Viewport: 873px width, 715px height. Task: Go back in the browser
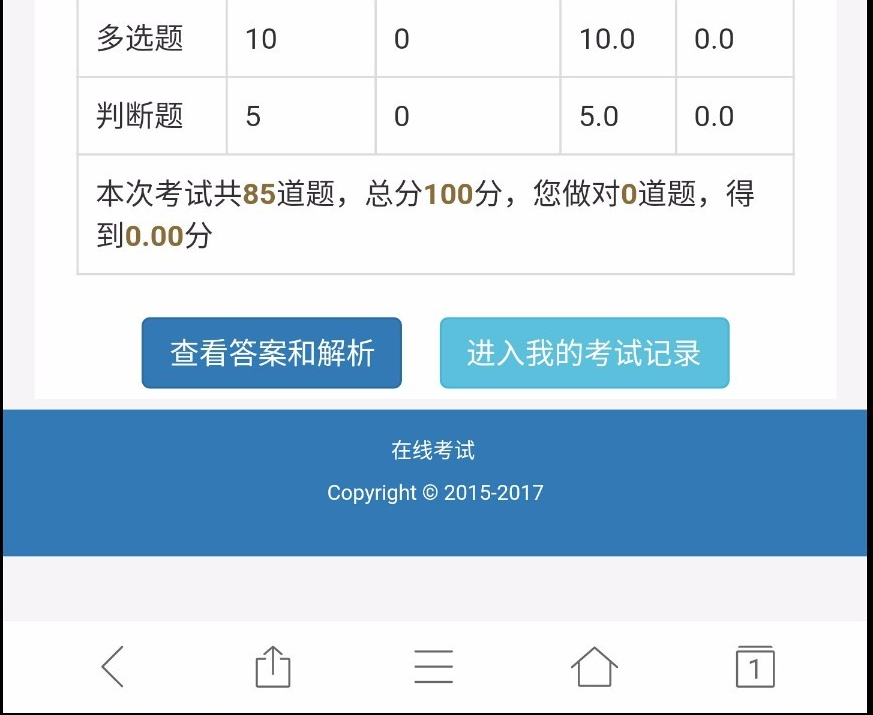(113, 666)
